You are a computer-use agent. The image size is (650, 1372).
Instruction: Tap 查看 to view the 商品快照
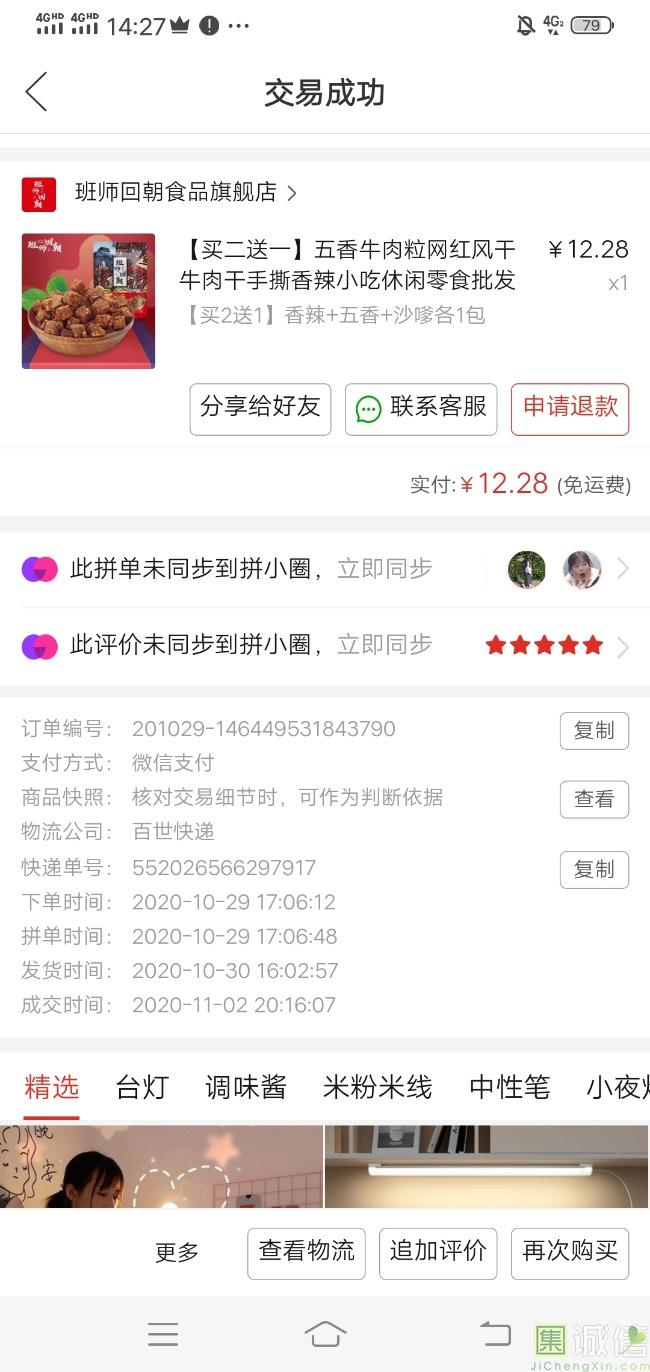point(594,799)
